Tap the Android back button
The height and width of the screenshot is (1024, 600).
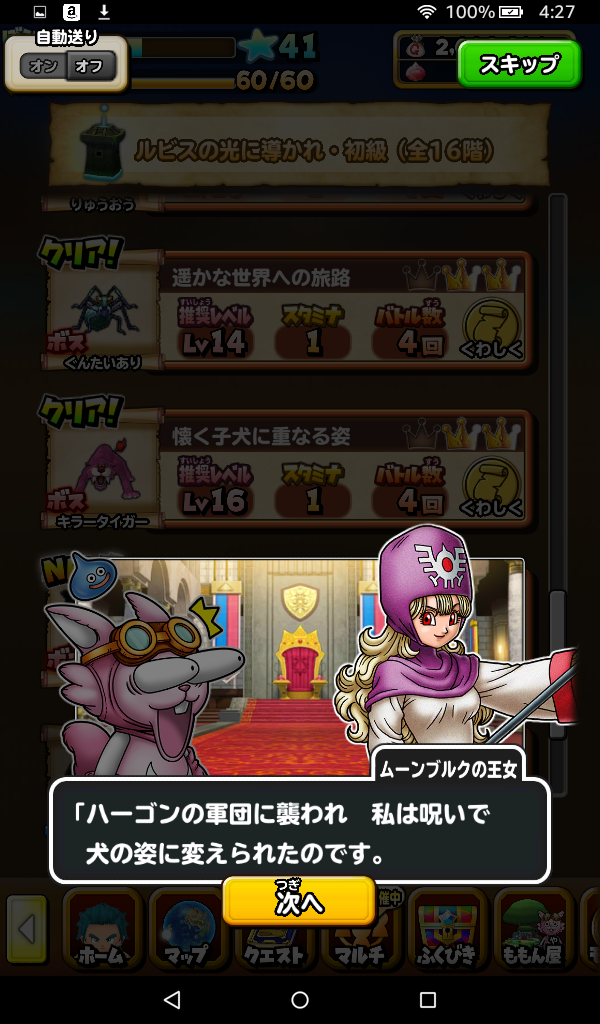[172, 999]
